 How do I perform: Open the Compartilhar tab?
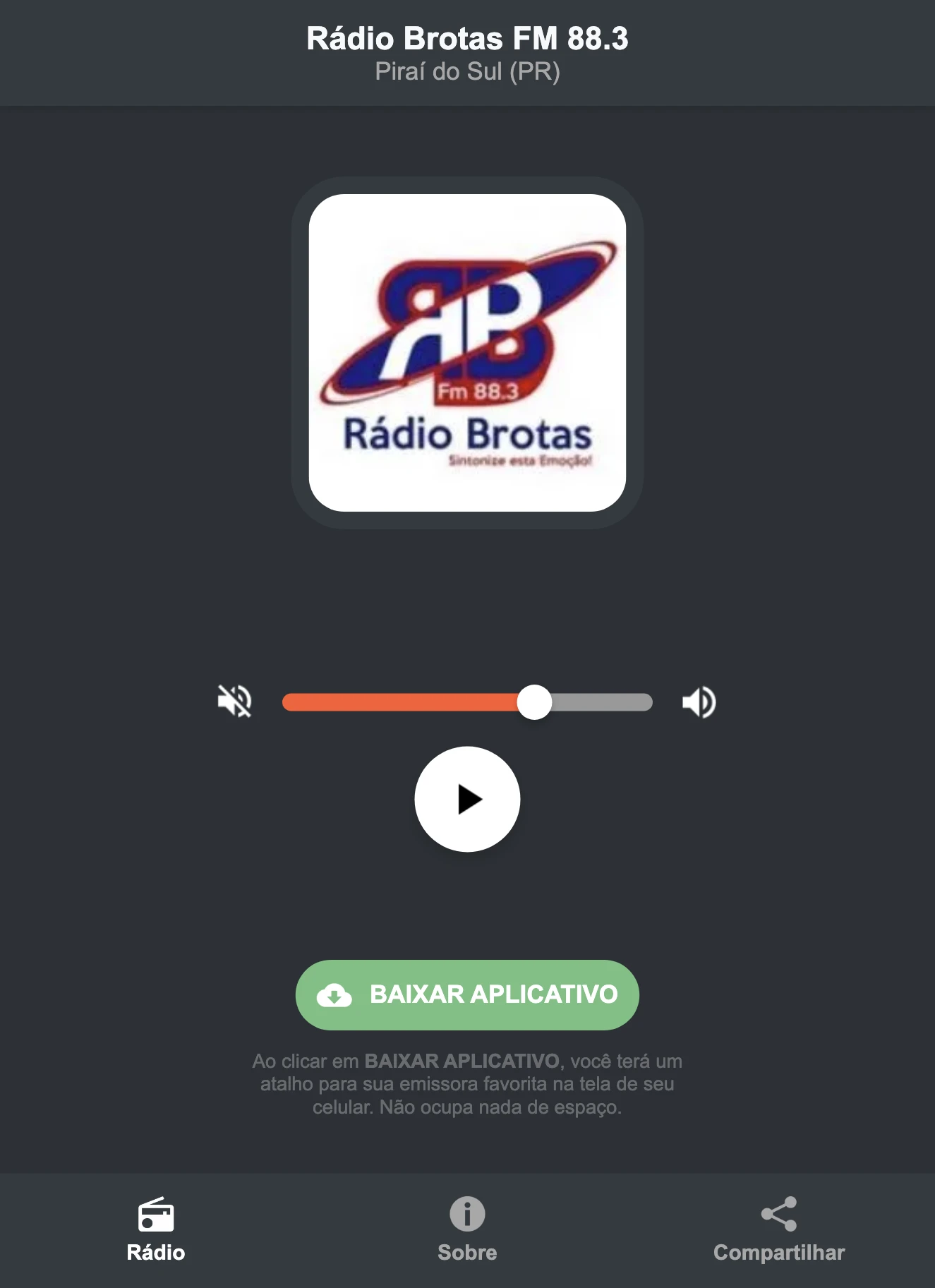(x=778, y=1253)
